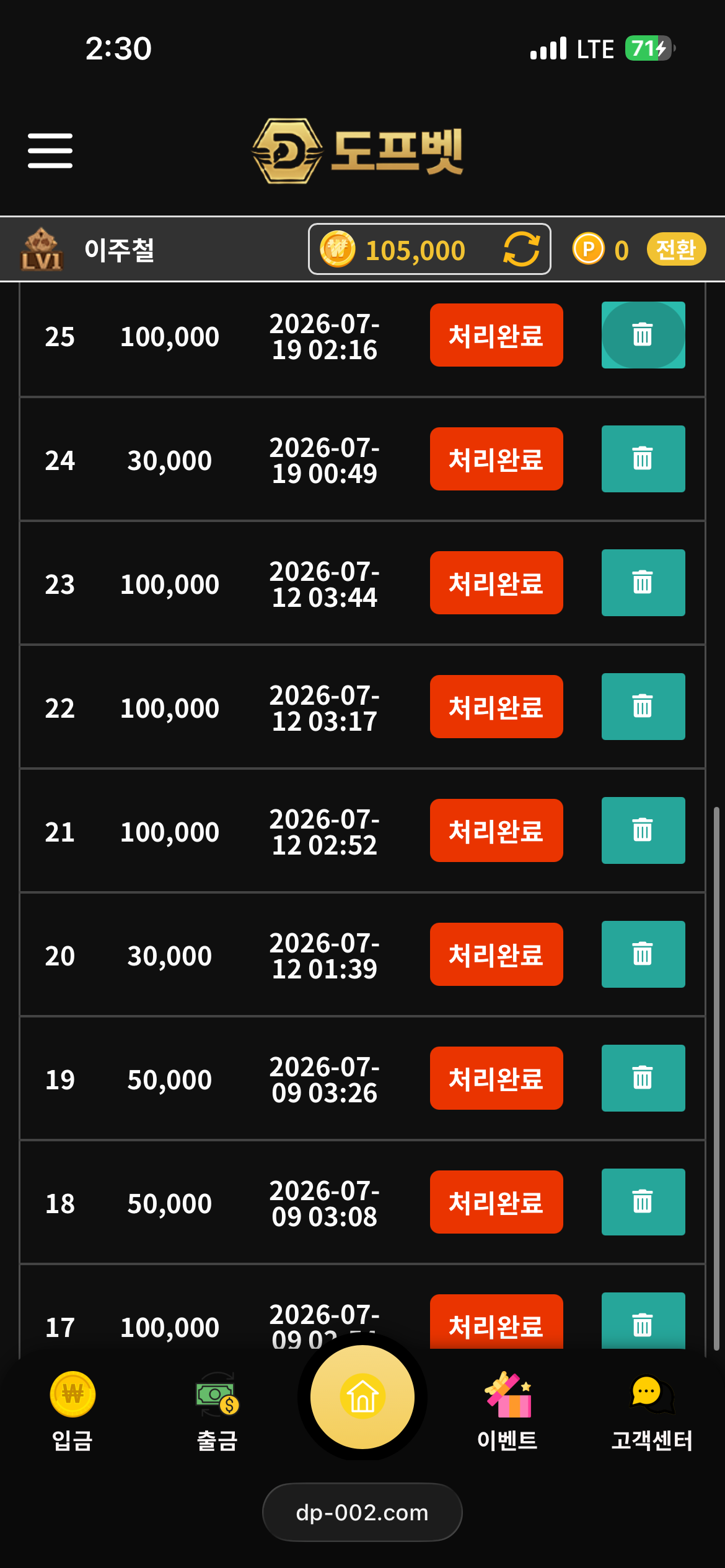725x1568 pixels.
Task: Remove record number 21
Action: click(643, 830)
